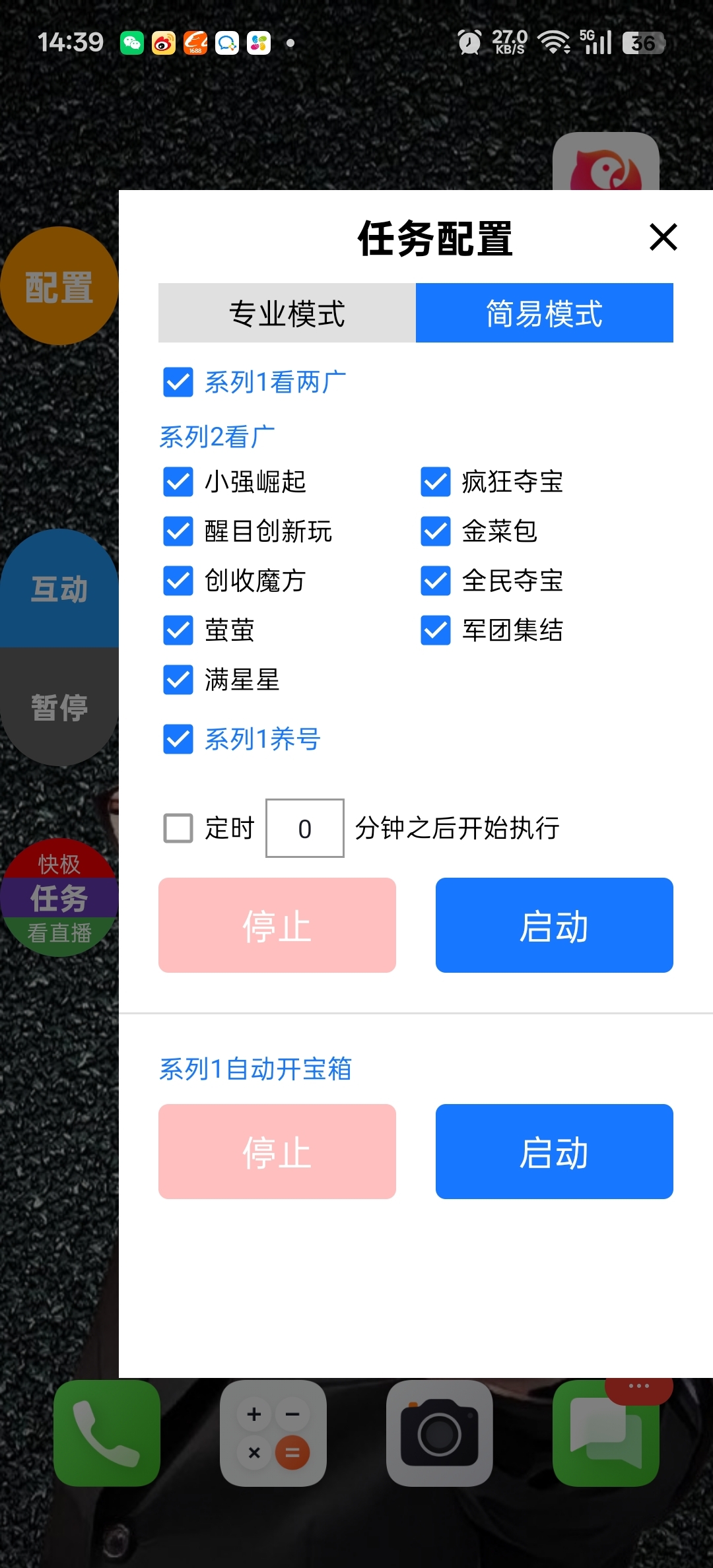
Task: Toggle the 全民夺宝 checkbox
Action: click(436, 581)
